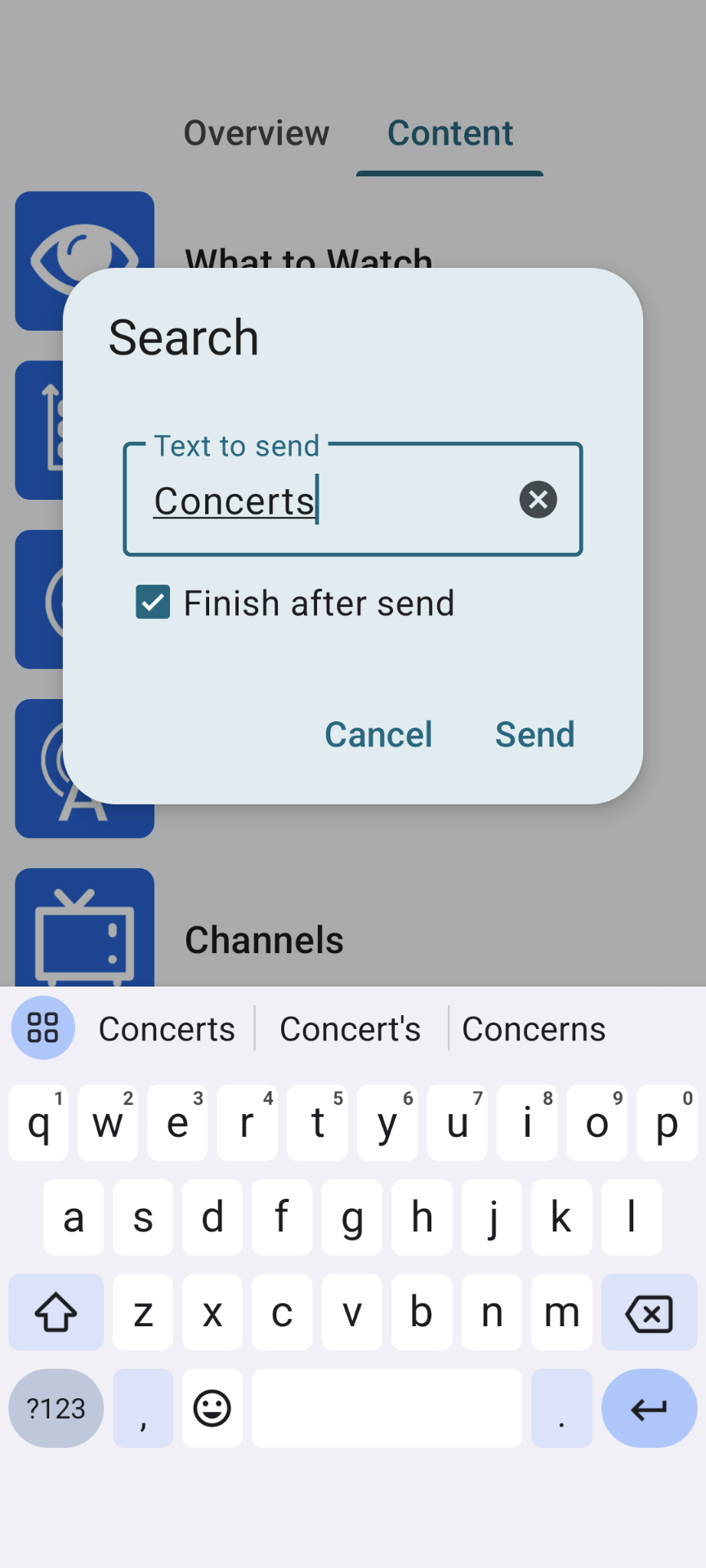The width and height of the screenshot is (706, 1568).
Task: Enable the keyboard shift key
Action: 56,1313
